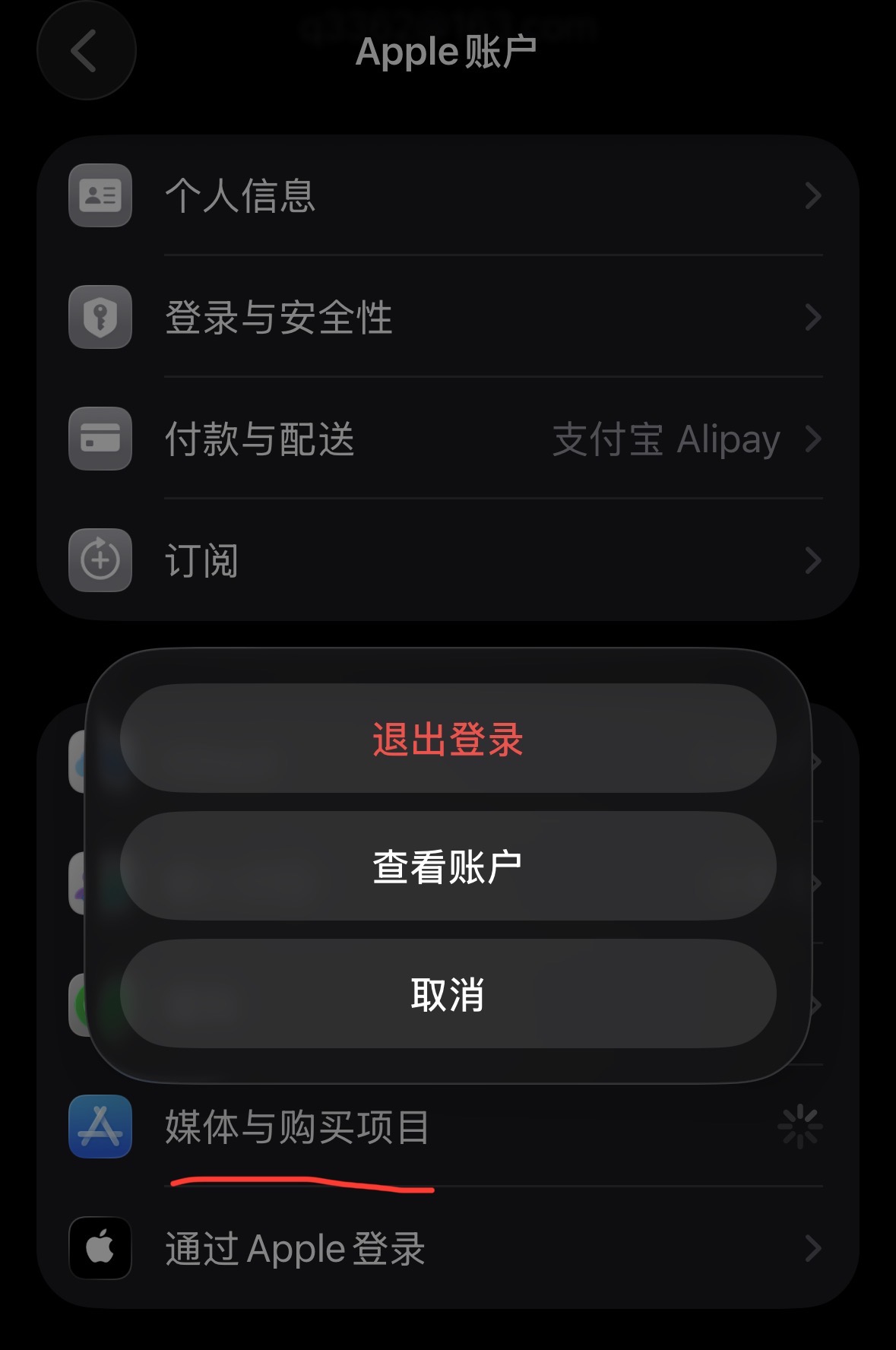The image size is (896, 1350).
Task: Open 付款与配送 with Alipay
Action: [x=447, y=439]
